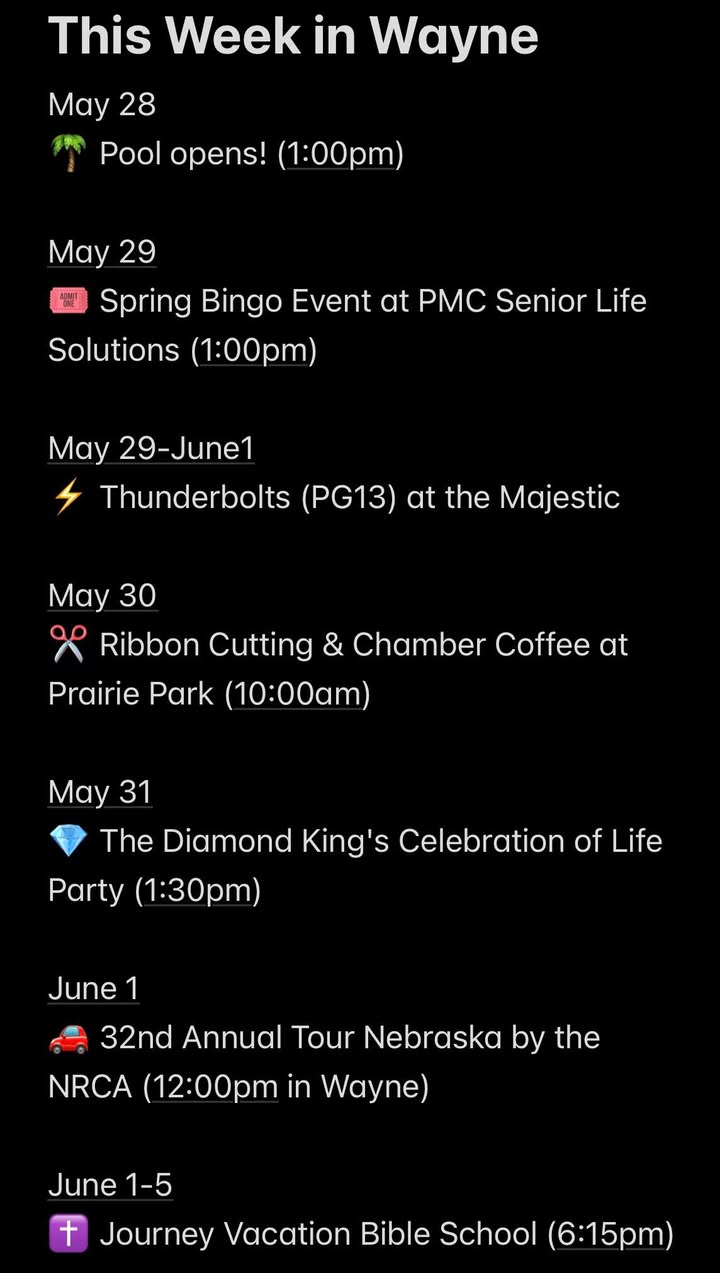Open the May 29-June1 date range above Thunderbolts

[151, 448]
